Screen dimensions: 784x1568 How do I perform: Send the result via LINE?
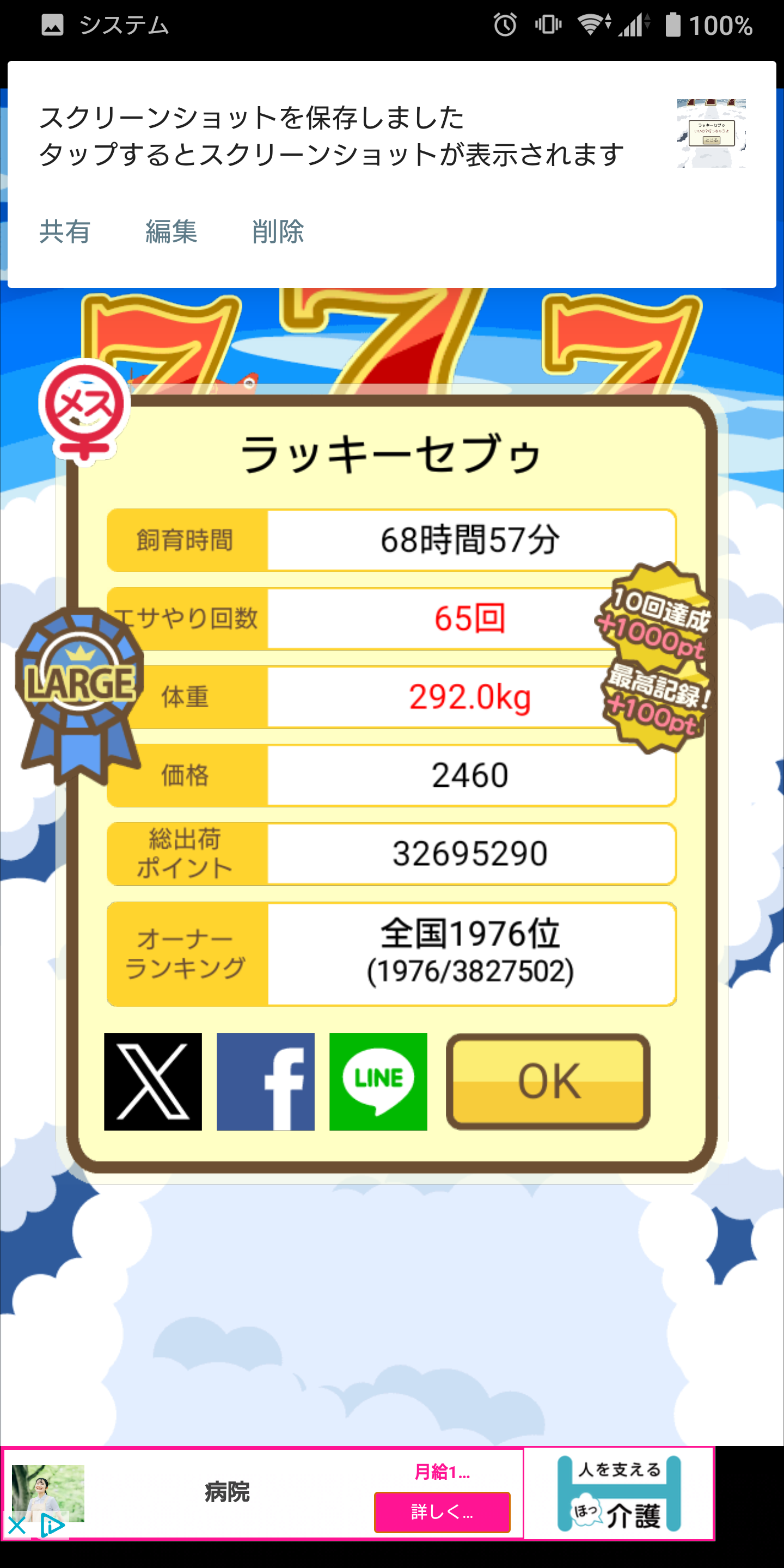[378, 1081]
